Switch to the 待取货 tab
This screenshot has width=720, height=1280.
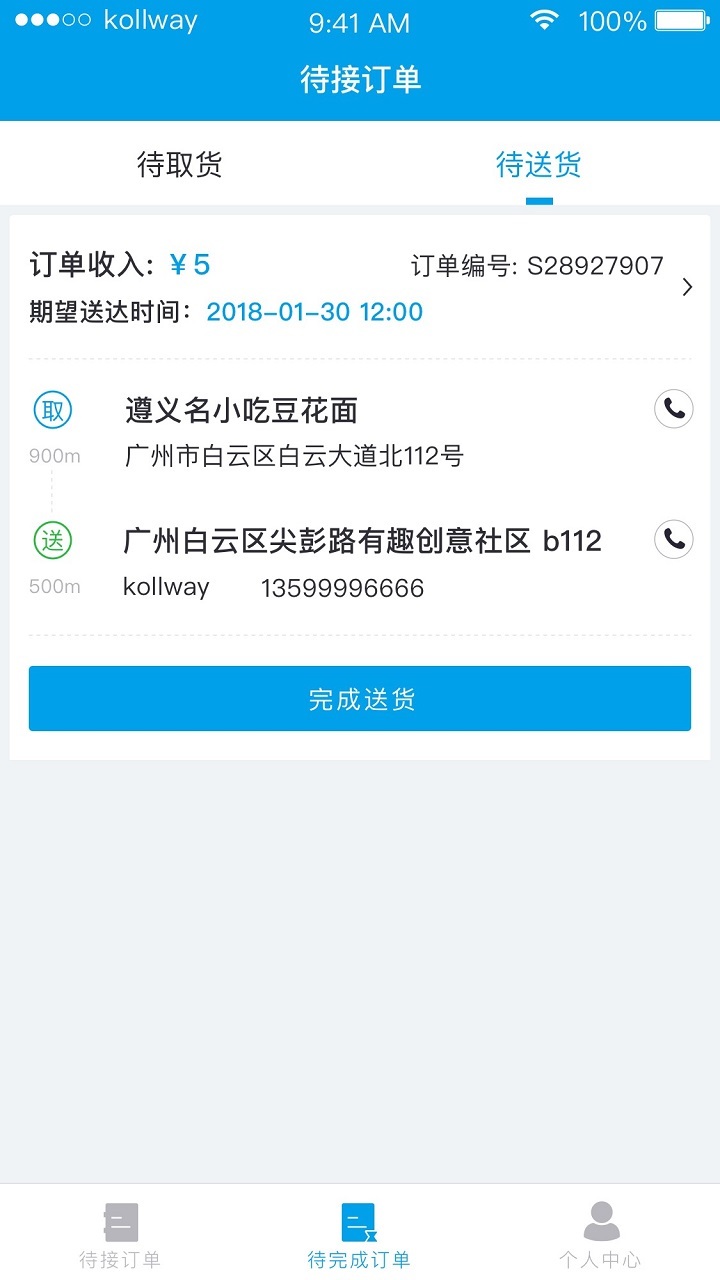tap(180, 165)
